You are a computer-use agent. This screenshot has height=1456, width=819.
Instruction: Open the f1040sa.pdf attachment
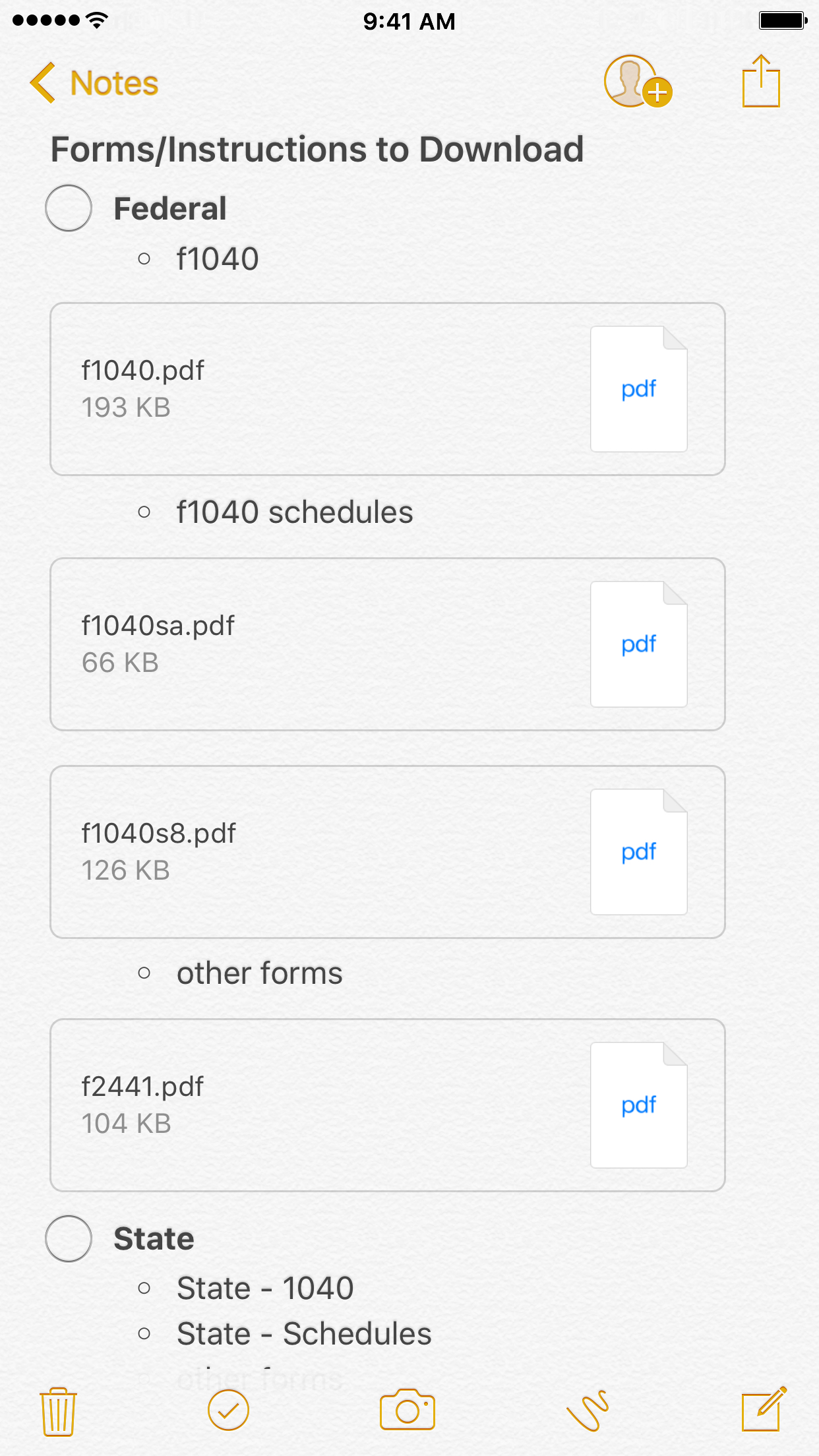click(x=388, y=644)
